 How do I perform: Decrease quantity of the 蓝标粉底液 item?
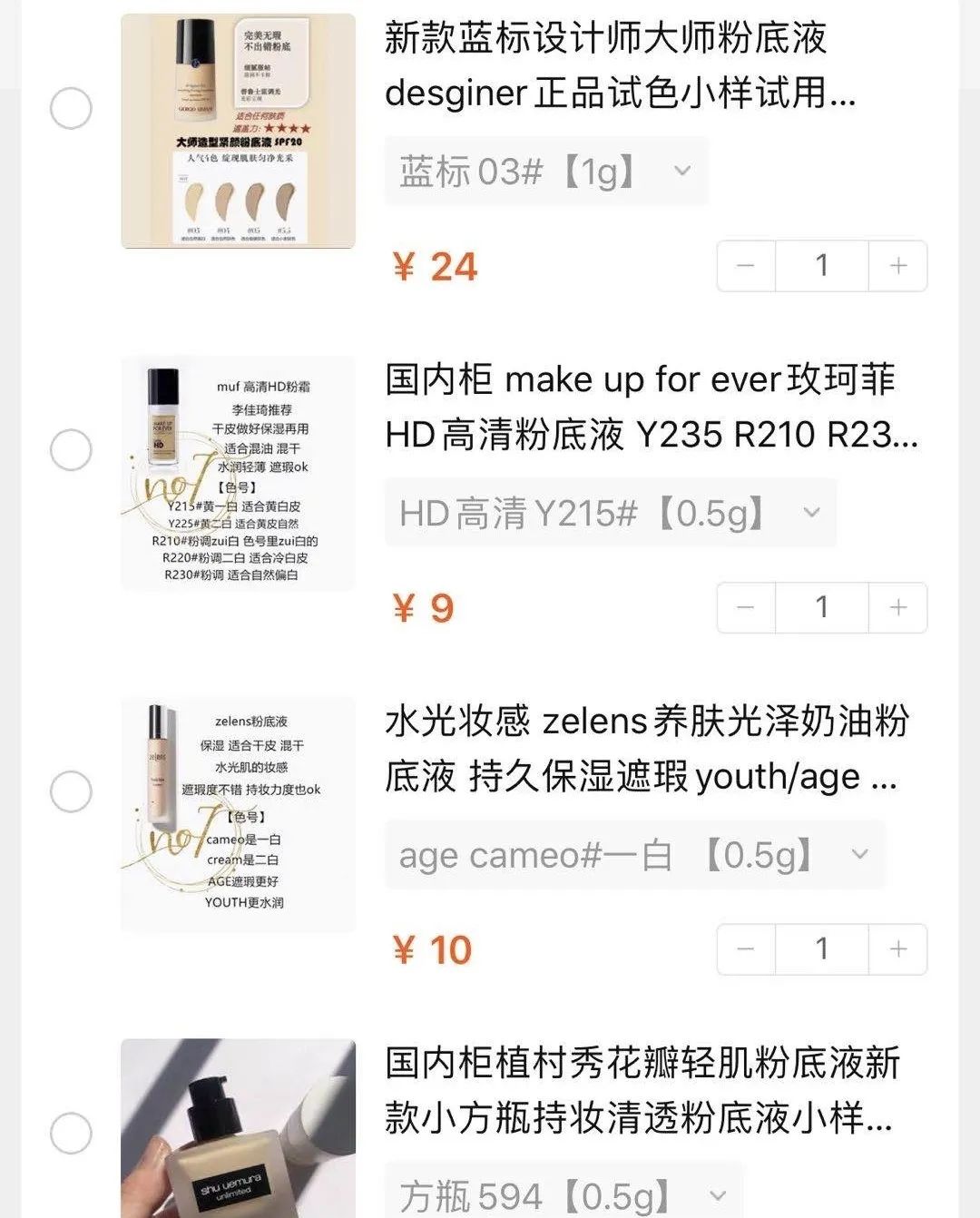745,265
